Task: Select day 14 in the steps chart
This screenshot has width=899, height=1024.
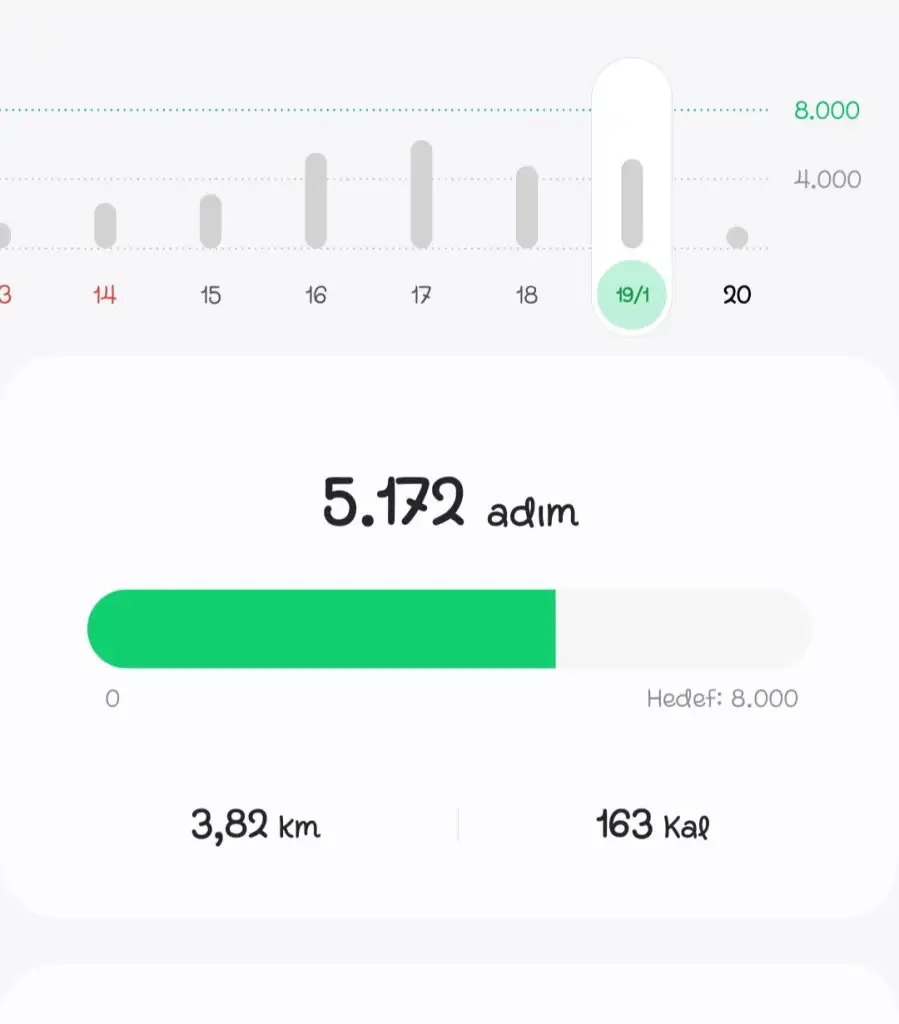Action: 105,294
